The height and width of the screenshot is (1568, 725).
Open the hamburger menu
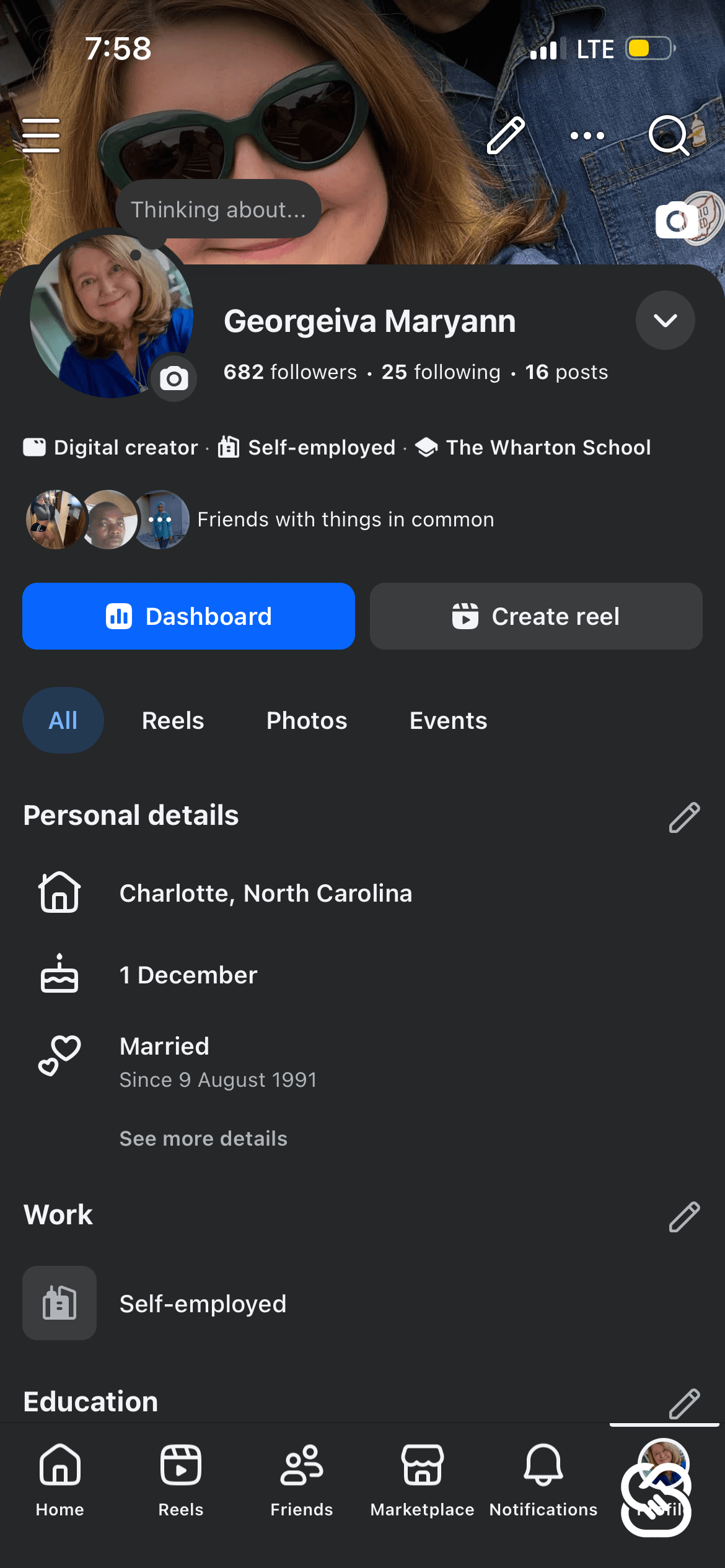tap(41, 135)
